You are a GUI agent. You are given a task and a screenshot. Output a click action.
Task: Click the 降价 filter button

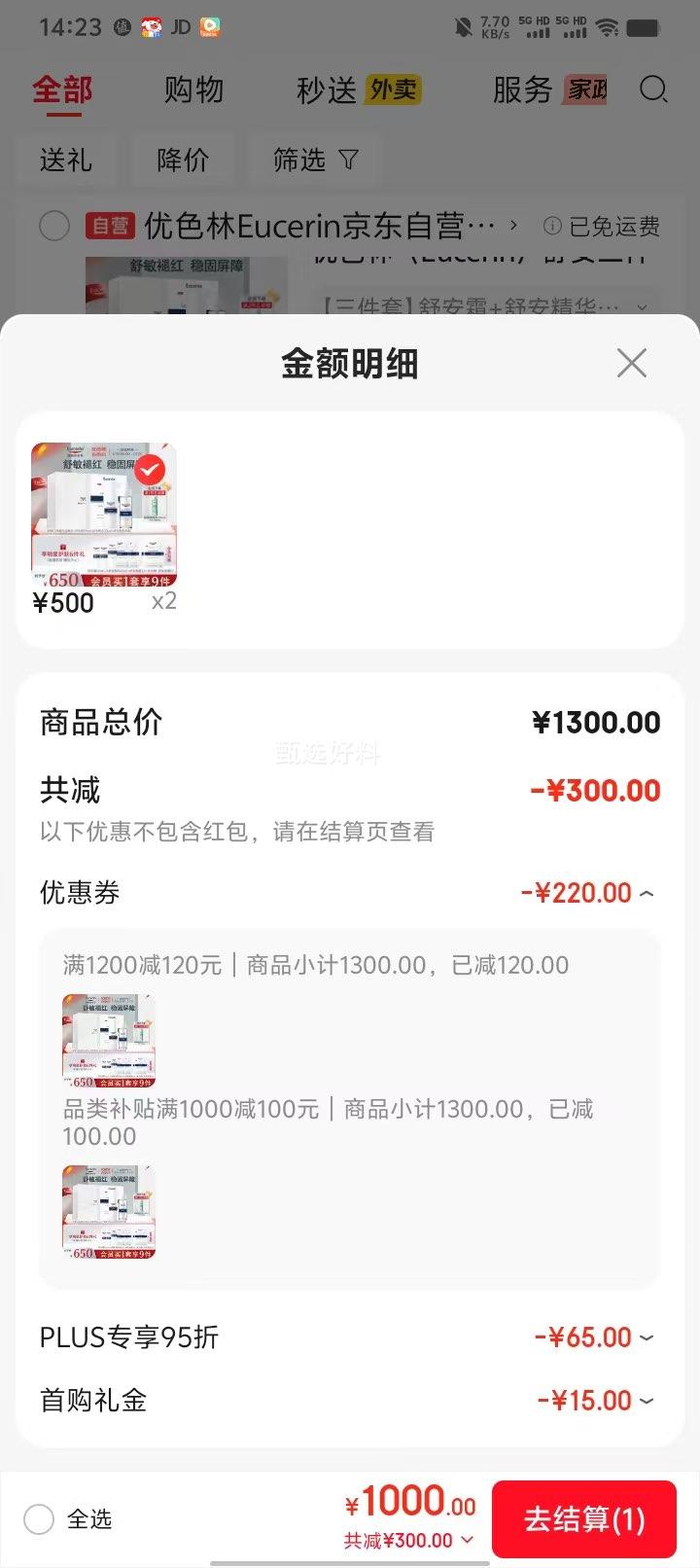183,159
